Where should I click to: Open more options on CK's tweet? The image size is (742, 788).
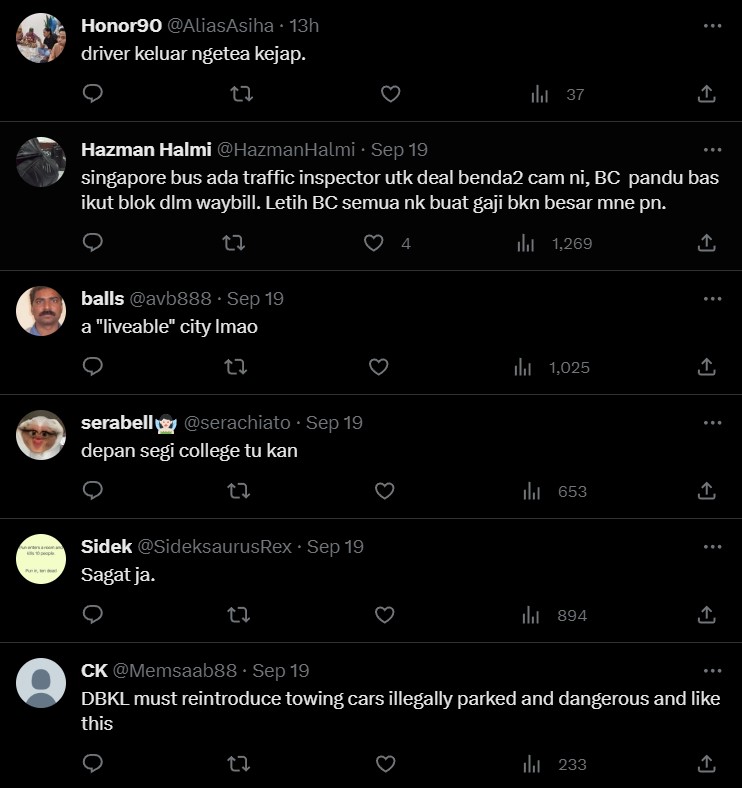[x=712, y=670]
